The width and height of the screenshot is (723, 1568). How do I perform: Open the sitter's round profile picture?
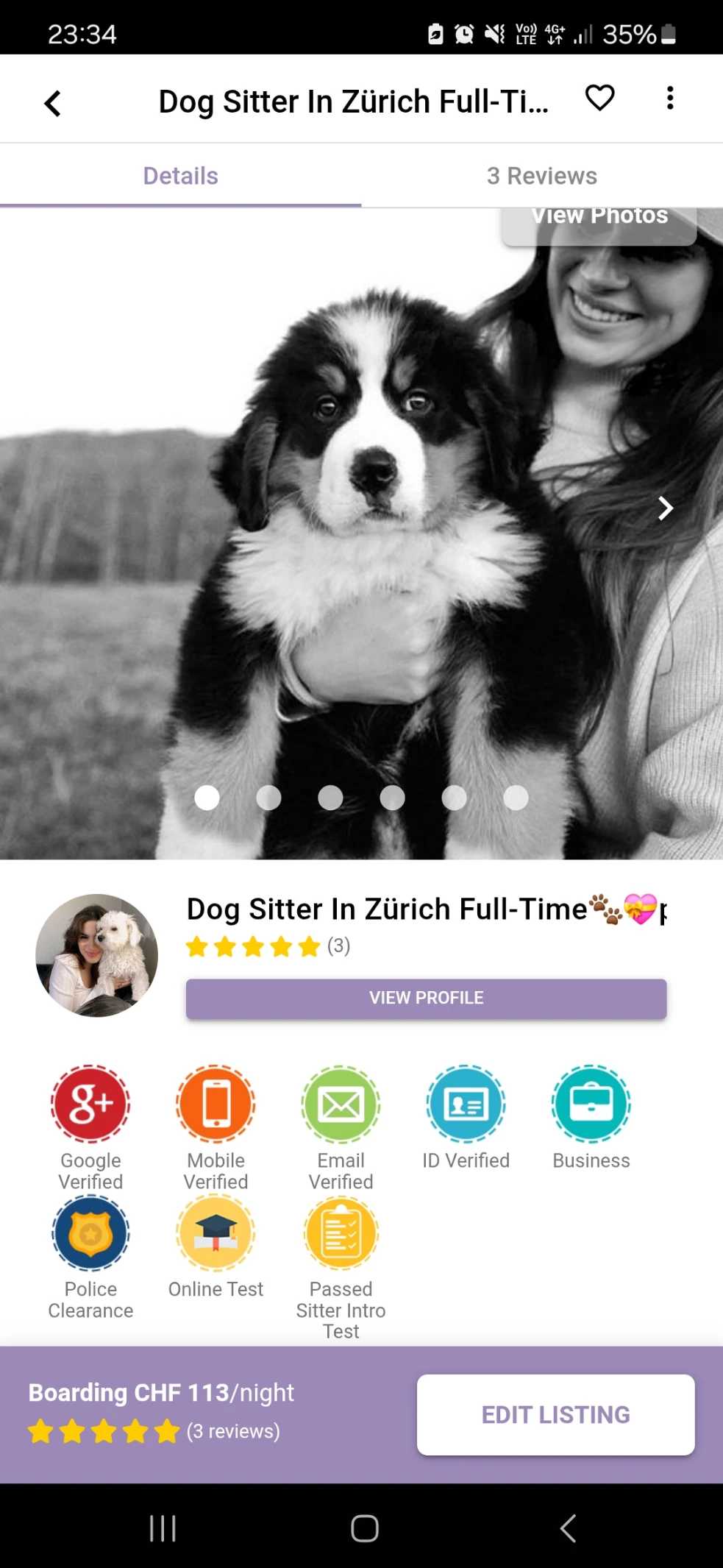click(x=96, y=955)
